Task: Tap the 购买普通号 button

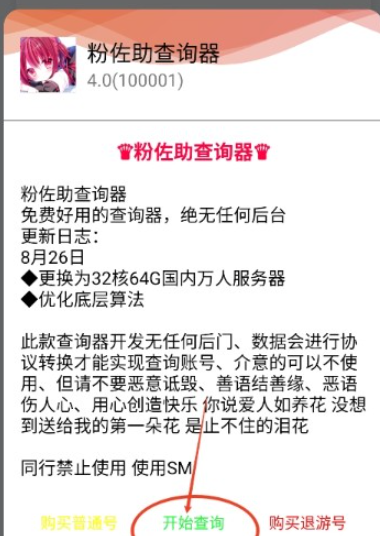Action: coord(79,522)
